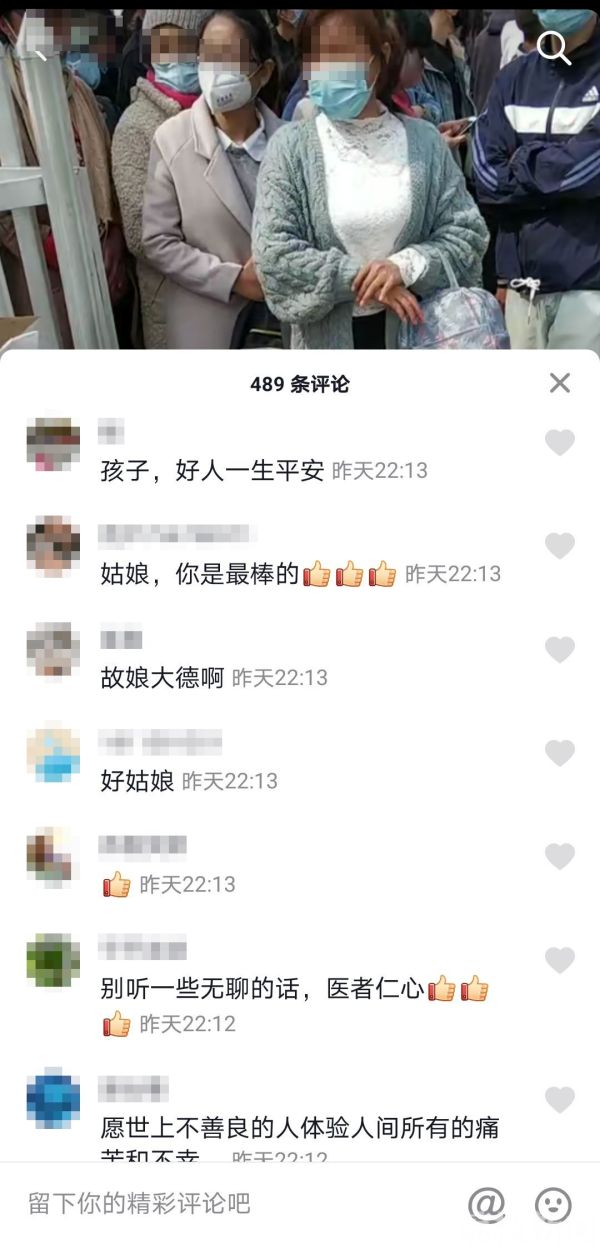
Task: Open profile of commenter who wrote 好姑娘
Action: 53,754
